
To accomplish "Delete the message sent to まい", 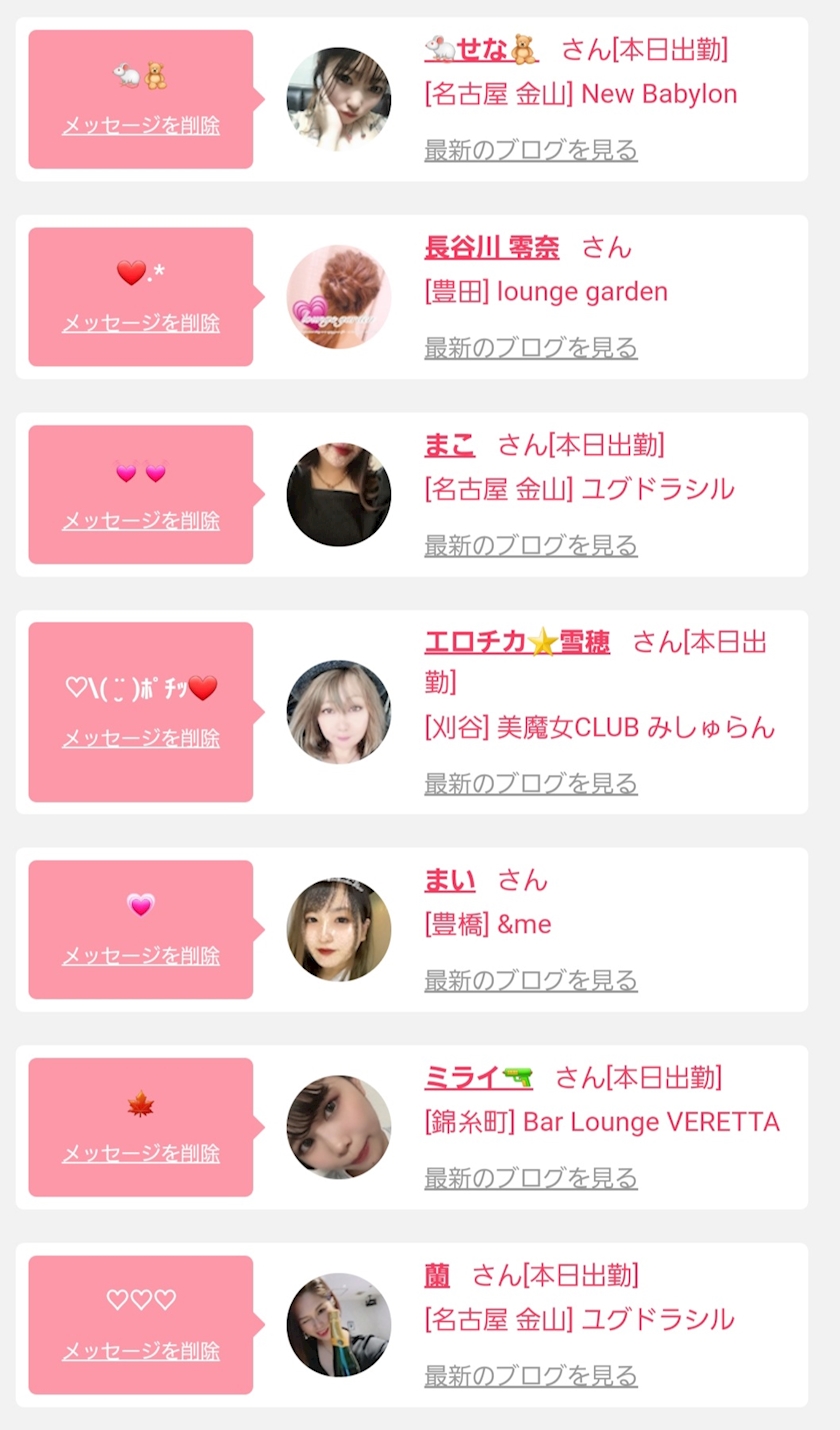I will (141, 957).
